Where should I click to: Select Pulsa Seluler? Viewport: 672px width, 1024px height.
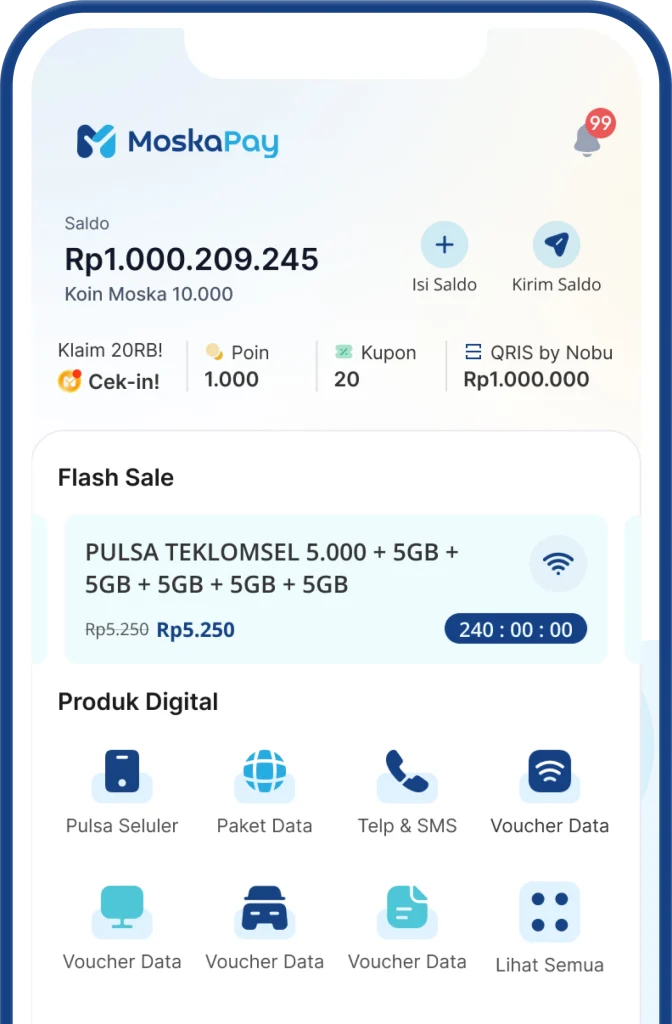tap(122, 792)
